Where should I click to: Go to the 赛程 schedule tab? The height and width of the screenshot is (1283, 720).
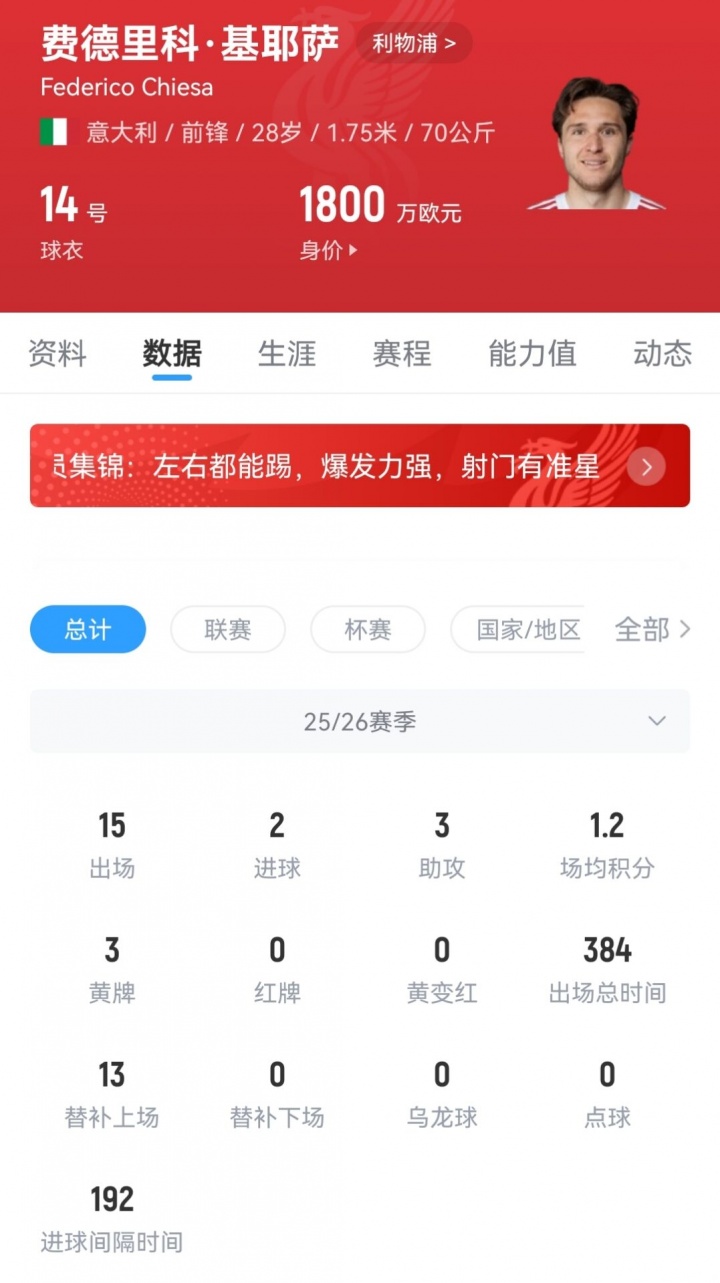click(402, 353)
